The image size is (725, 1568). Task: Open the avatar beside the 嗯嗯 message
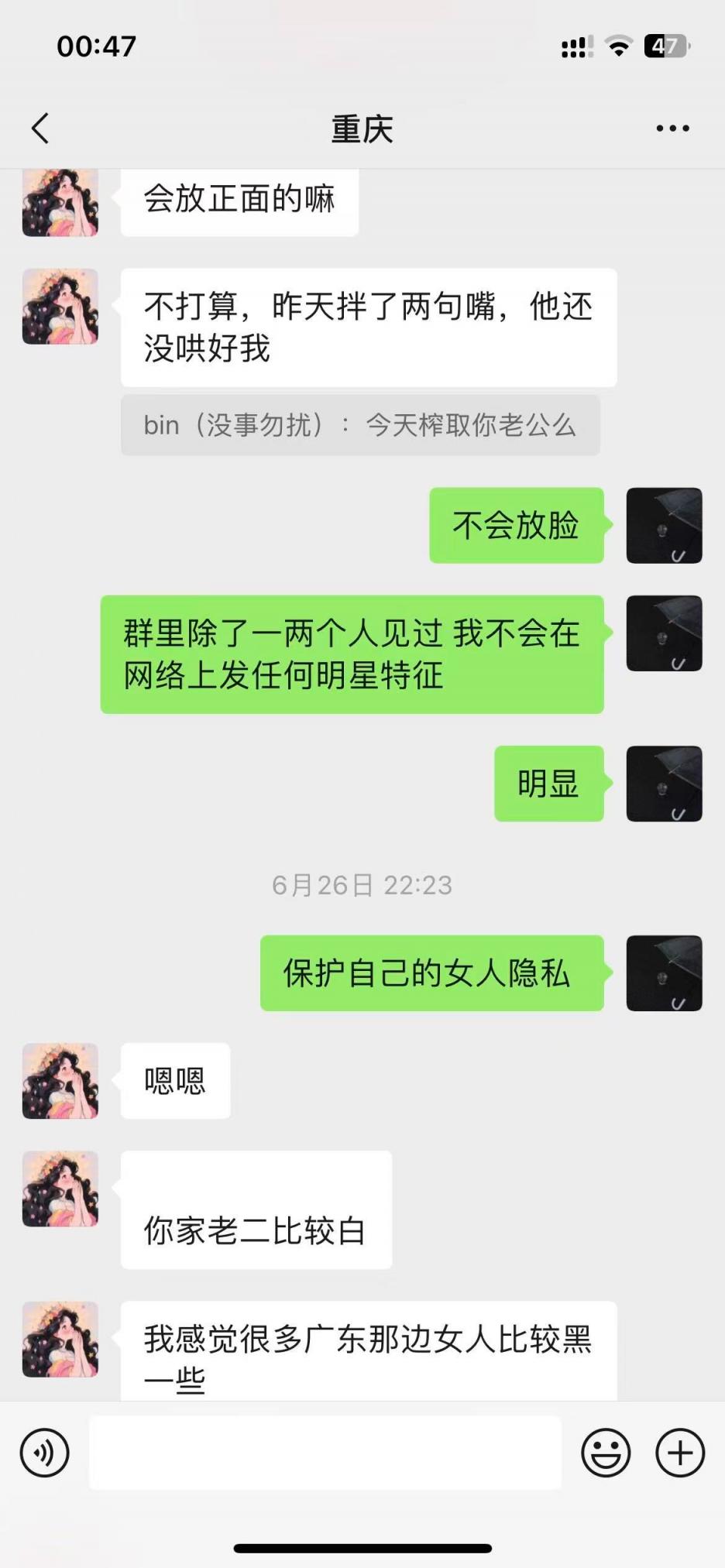(x=60, y=1081)
